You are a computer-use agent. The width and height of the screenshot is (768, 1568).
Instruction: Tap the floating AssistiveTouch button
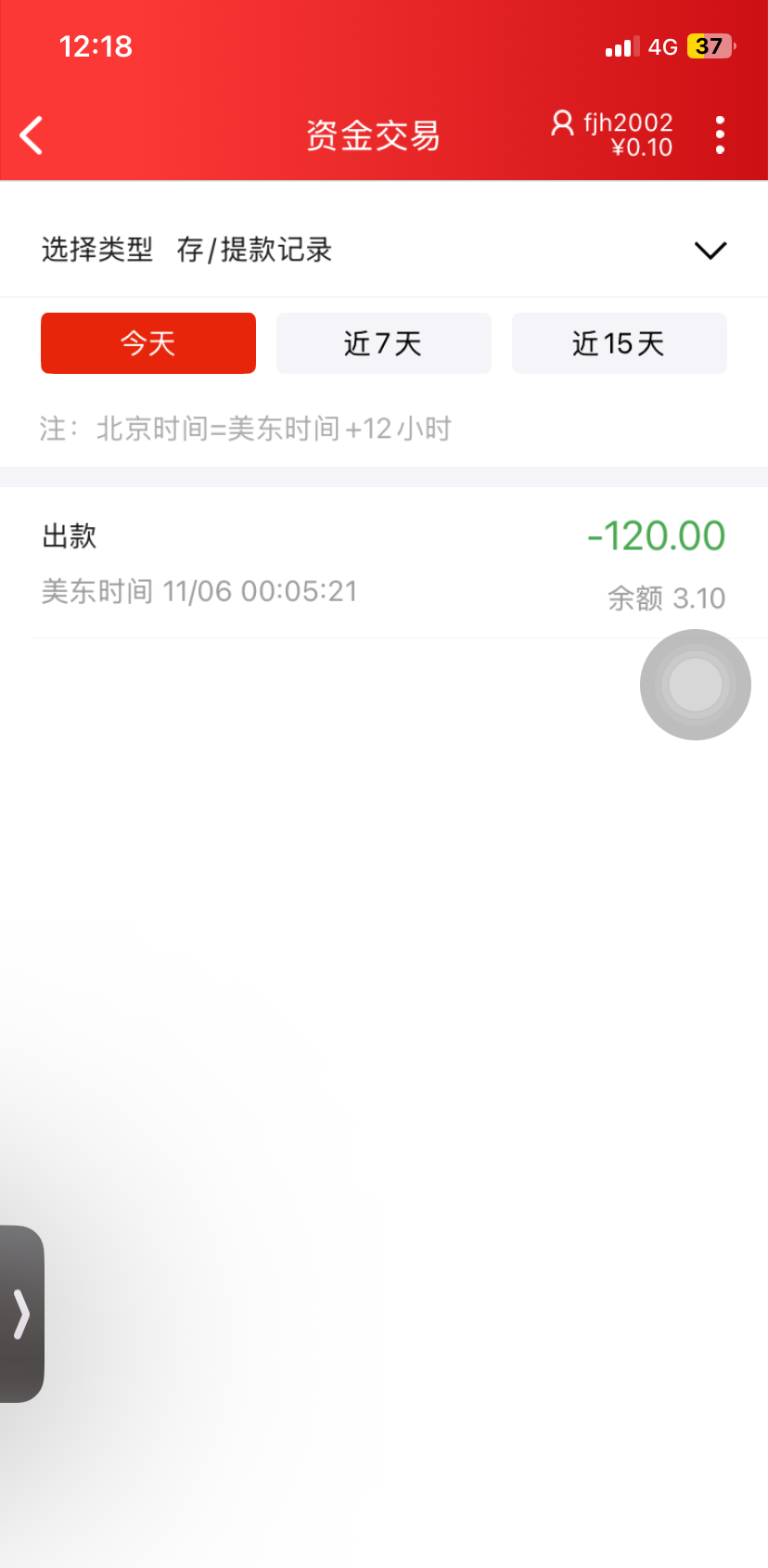click(x=695, y=685)
